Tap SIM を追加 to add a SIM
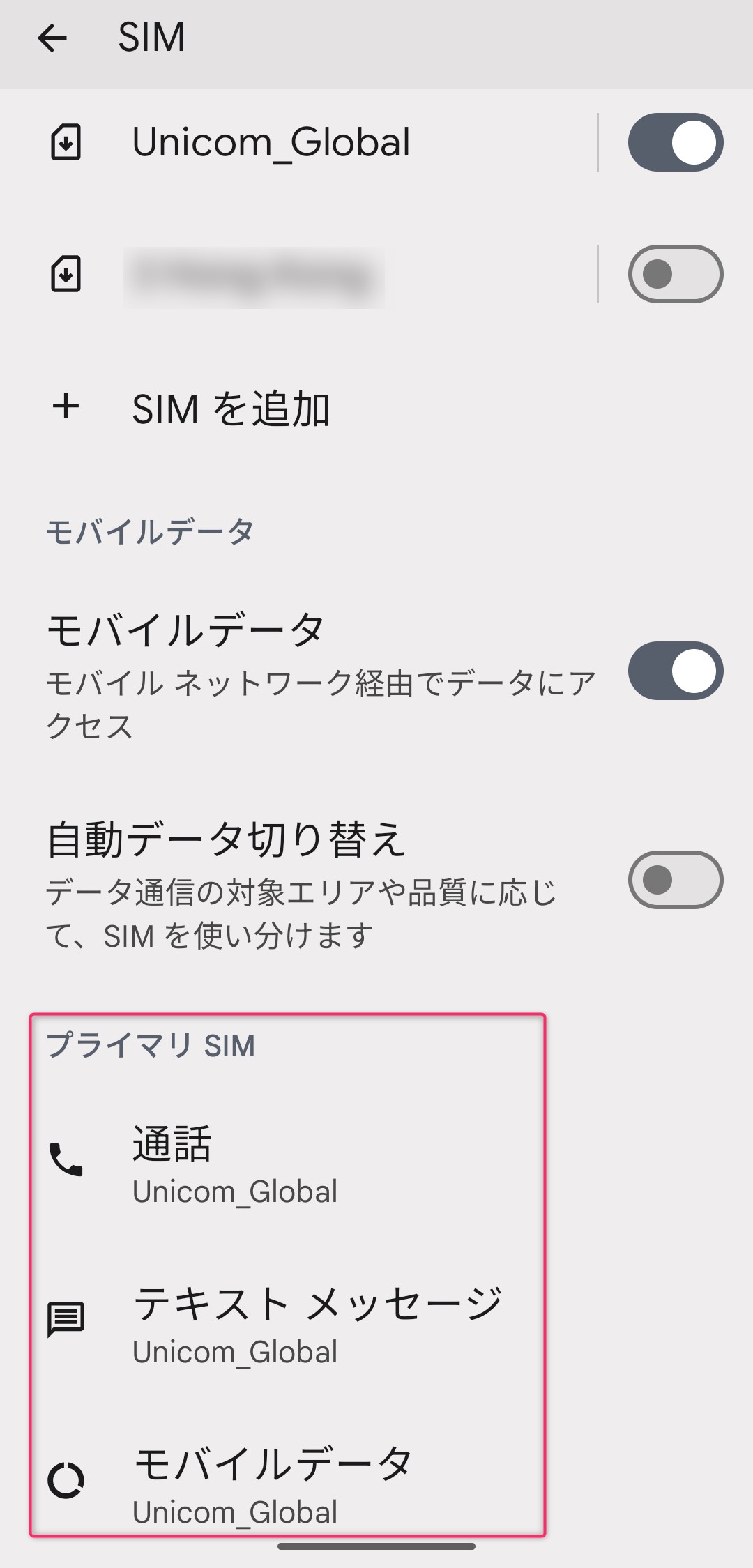753x1568 pixels. (376, 408)
